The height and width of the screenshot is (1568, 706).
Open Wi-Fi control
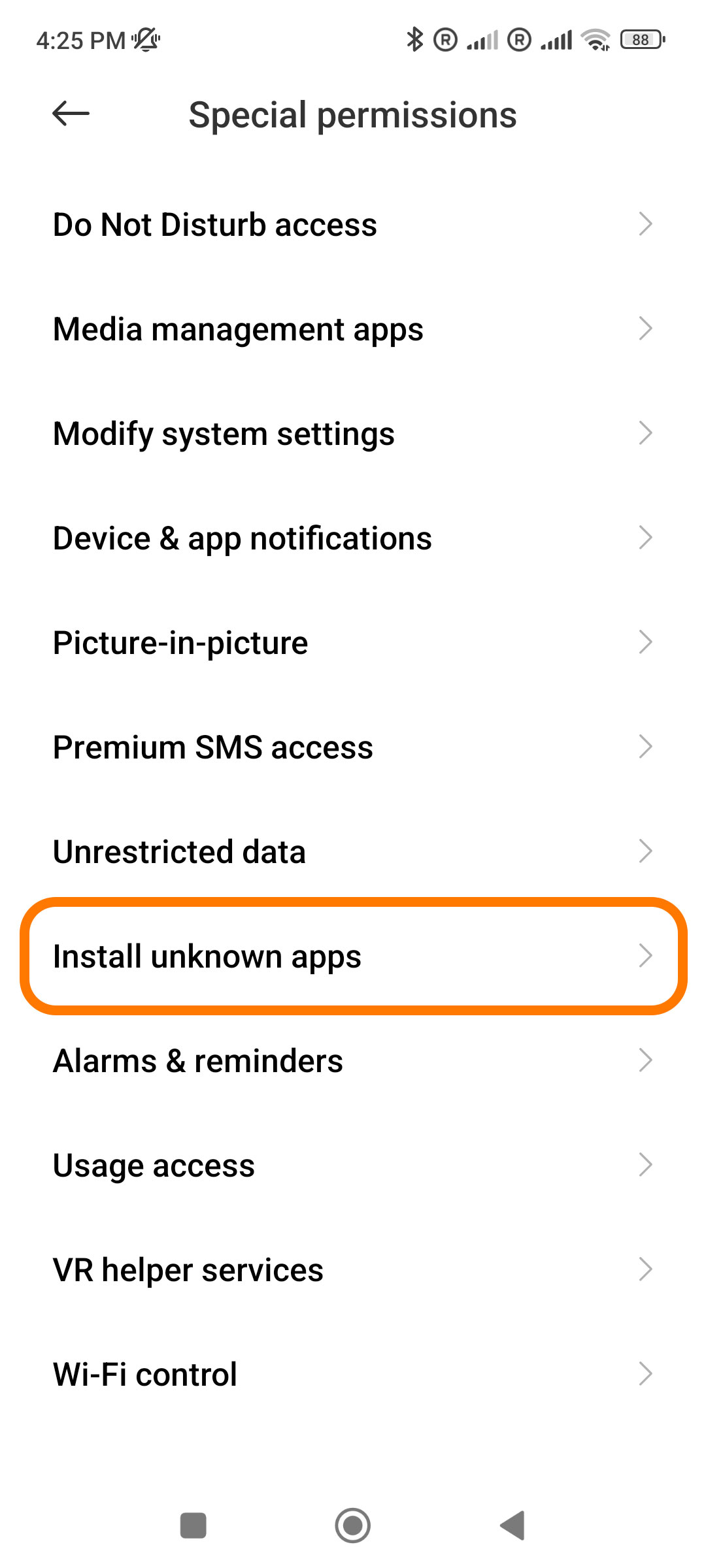coord(353,1374)
